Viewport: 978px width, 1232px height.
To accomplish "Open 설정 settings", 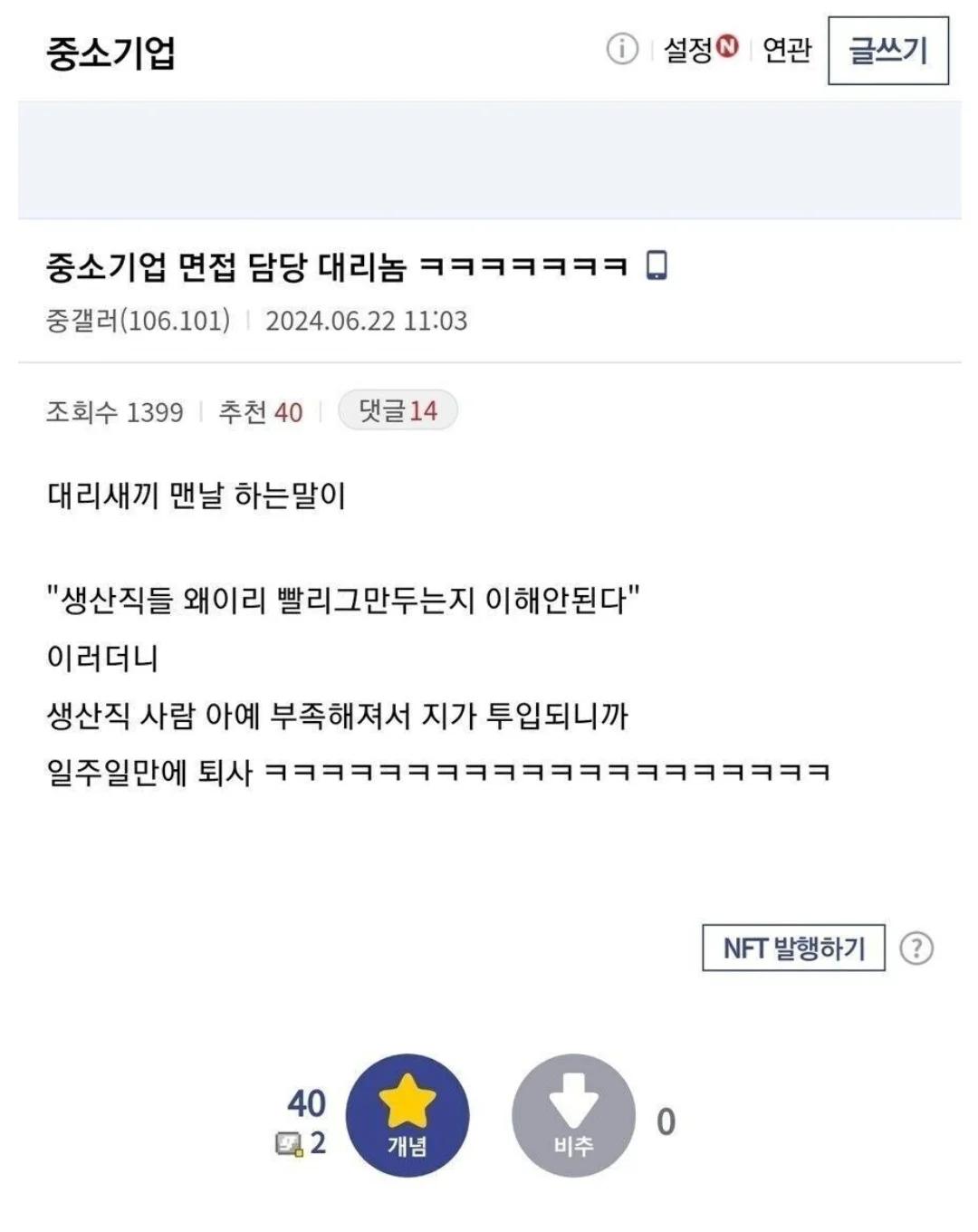I will coord(700,49).
